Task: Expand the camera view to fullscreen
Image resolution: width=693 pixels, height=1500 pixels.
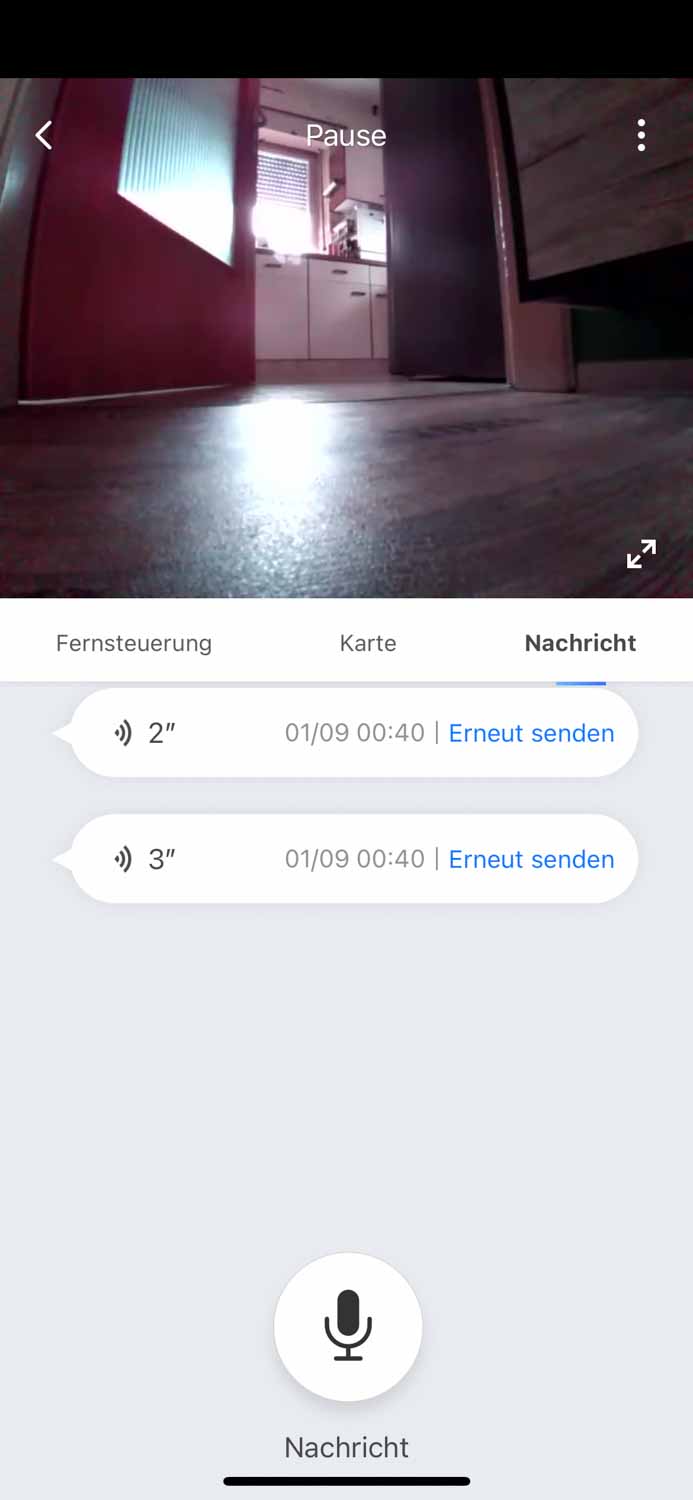Action: pos(641,554)
